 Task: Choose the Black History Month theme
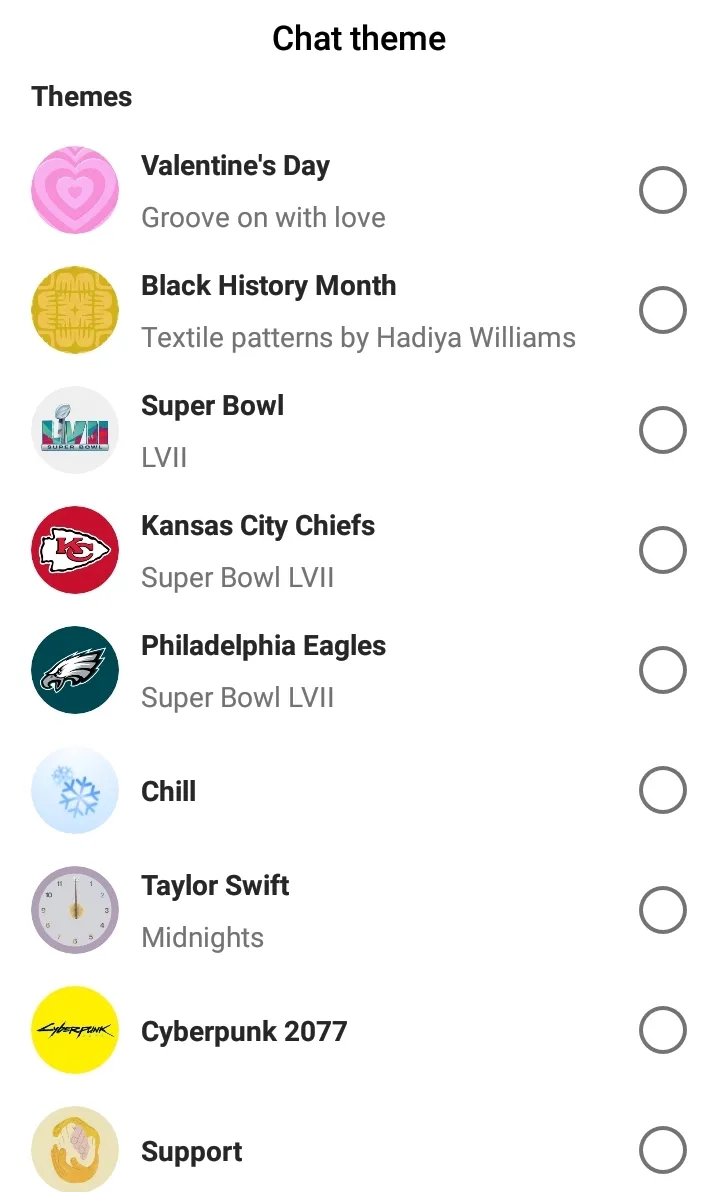coord(662,310)
